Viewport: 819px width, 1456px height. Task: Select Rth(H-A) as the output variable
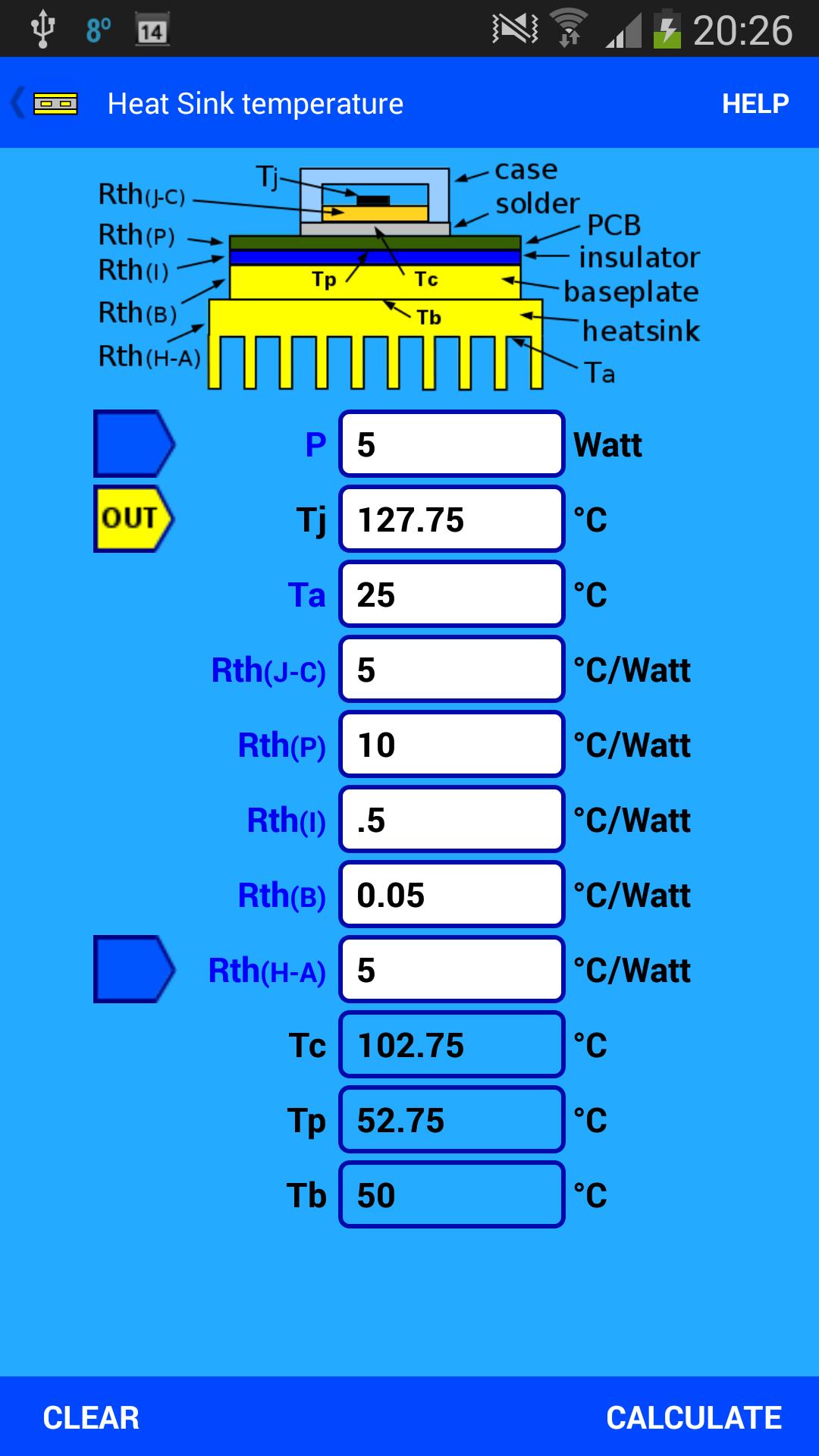tap(133, 969)
